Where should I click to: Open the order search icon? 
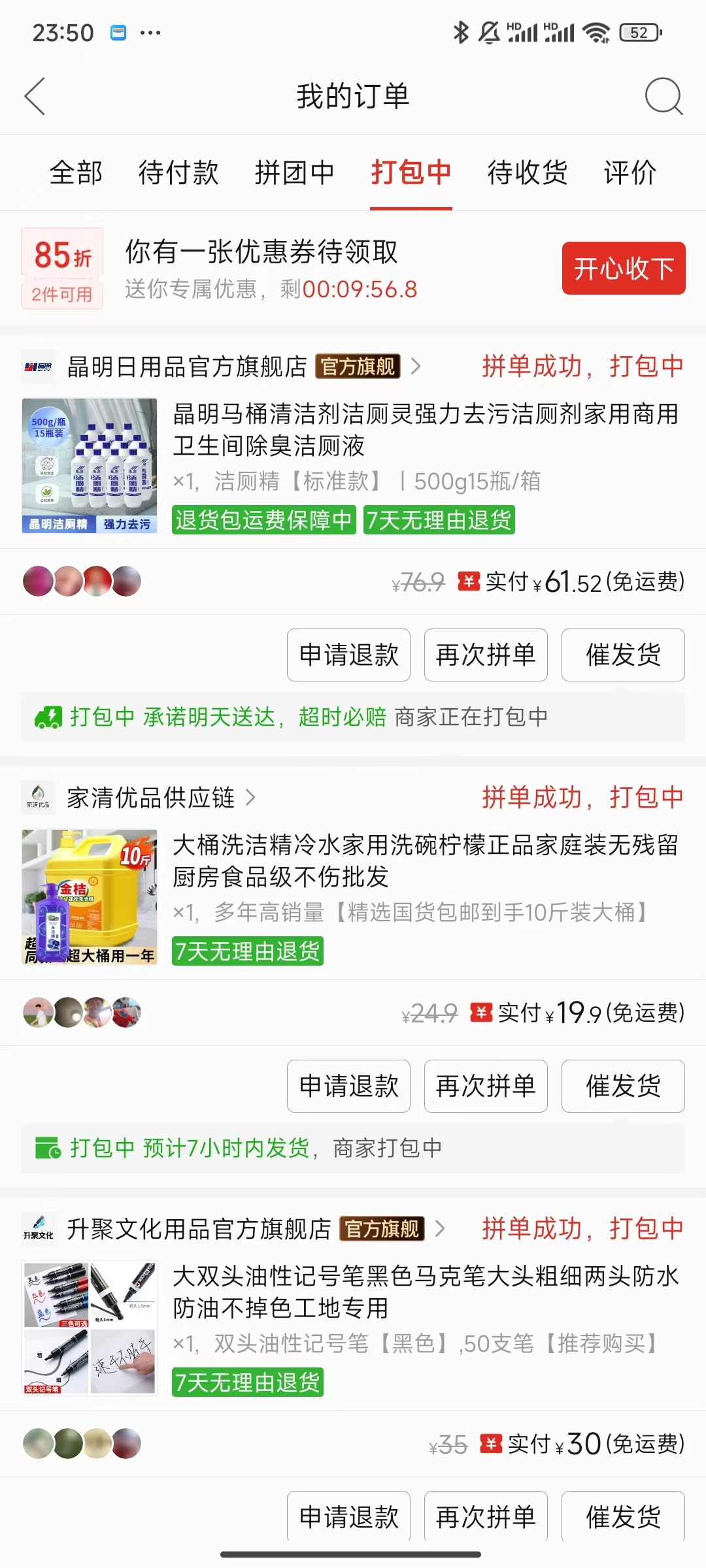tap(663, 97)
